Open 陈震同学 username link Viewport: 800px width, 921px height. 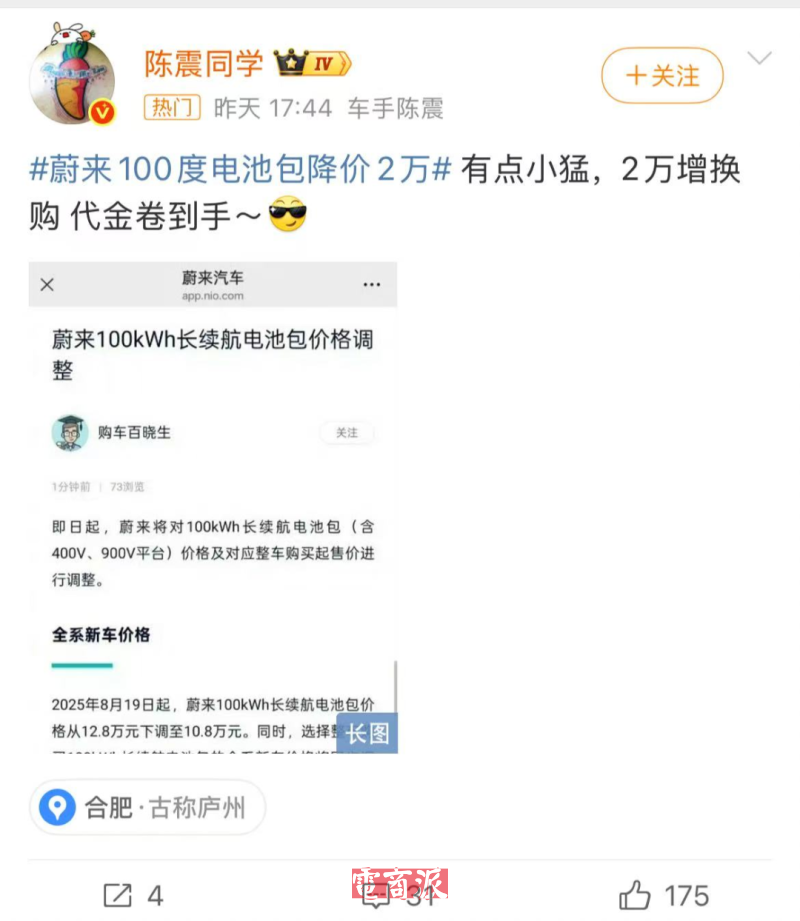(204, 64)
